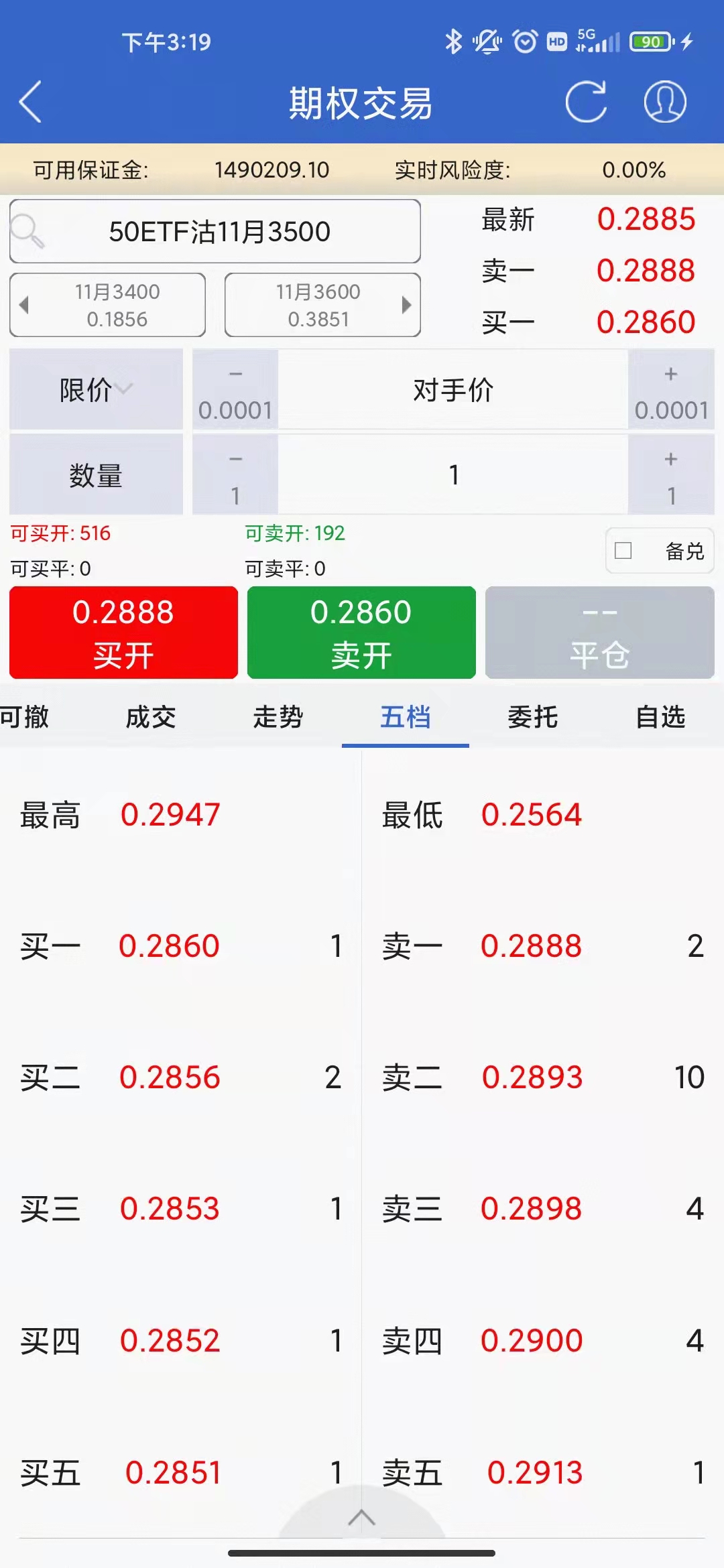The height and width of the screenshot is (1568, 724).
Task: Switch to next contract 11月3600
Action: tap(322, 305)
